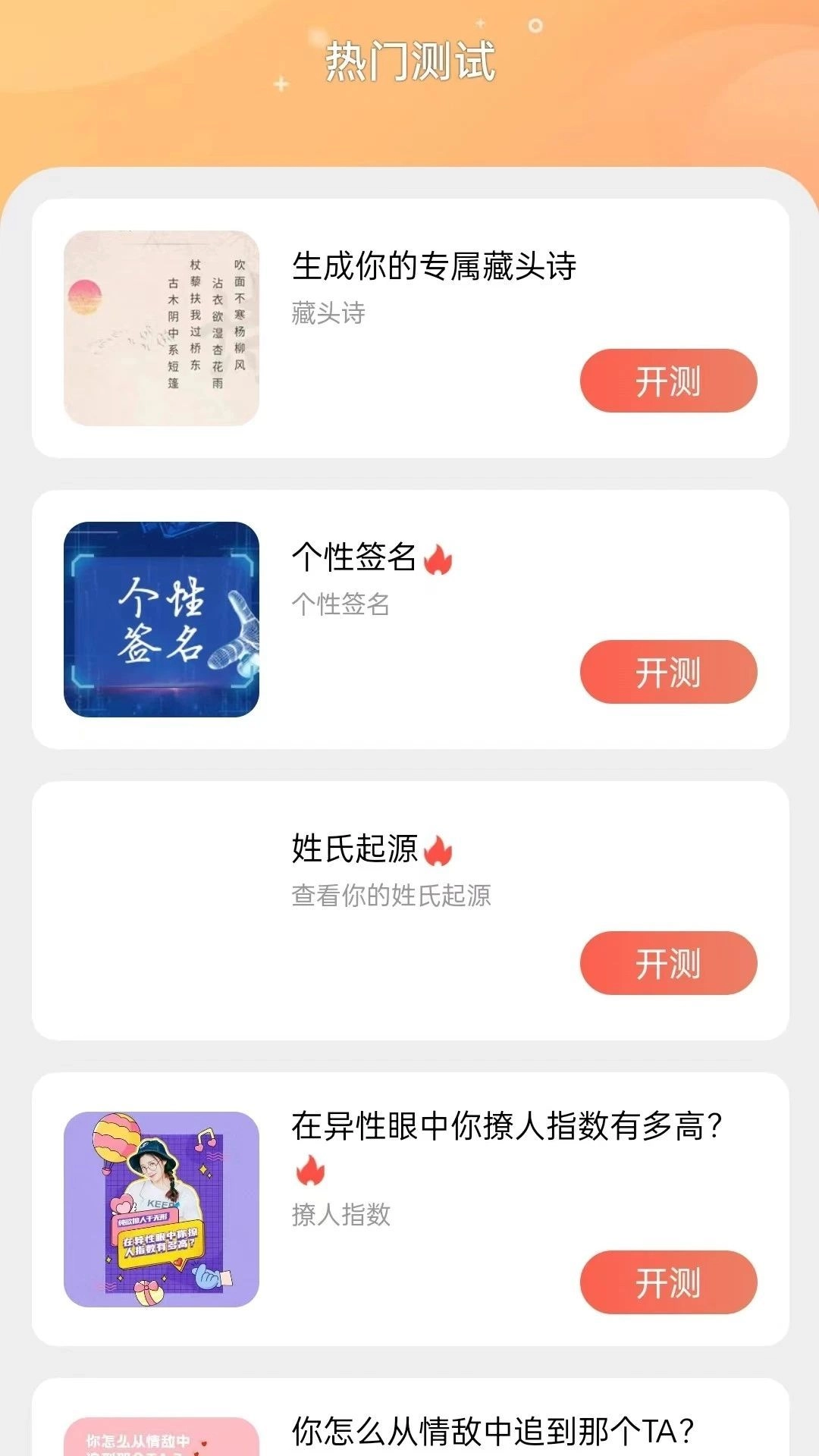Open the 姓氏起源 title link
This screenshot has height=1456, width=819.
coord(353,851)
